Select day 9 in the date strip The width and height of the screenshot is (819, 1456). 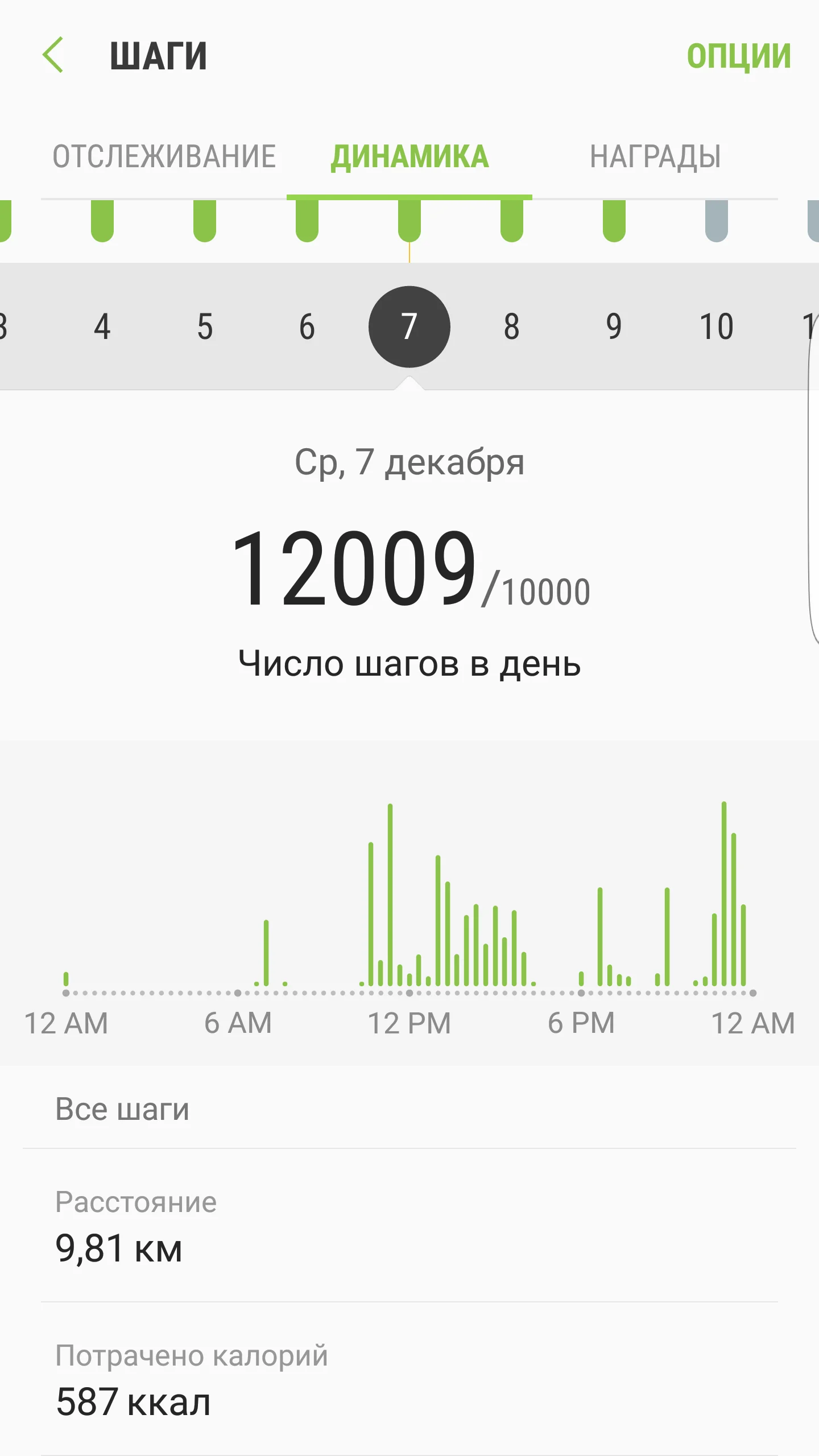[614, 326]
